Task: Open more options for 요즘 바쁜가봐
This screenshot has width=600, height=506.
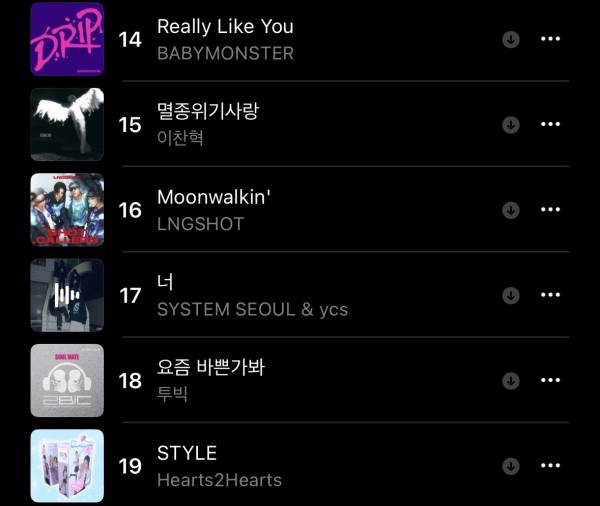Action: [550, 380]
